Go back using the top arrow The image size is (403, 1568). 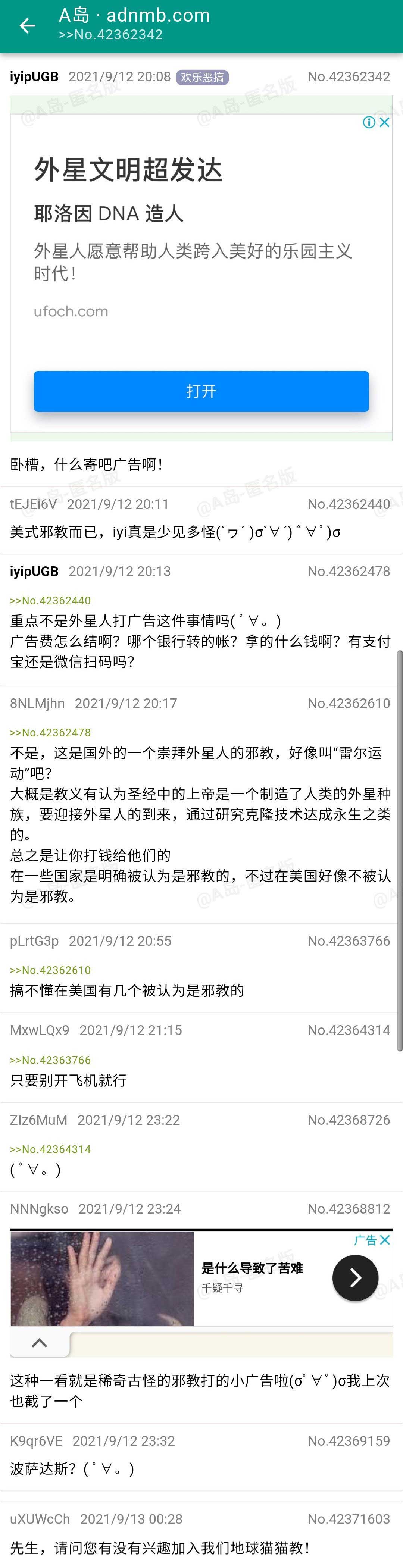tap(27, 26)
